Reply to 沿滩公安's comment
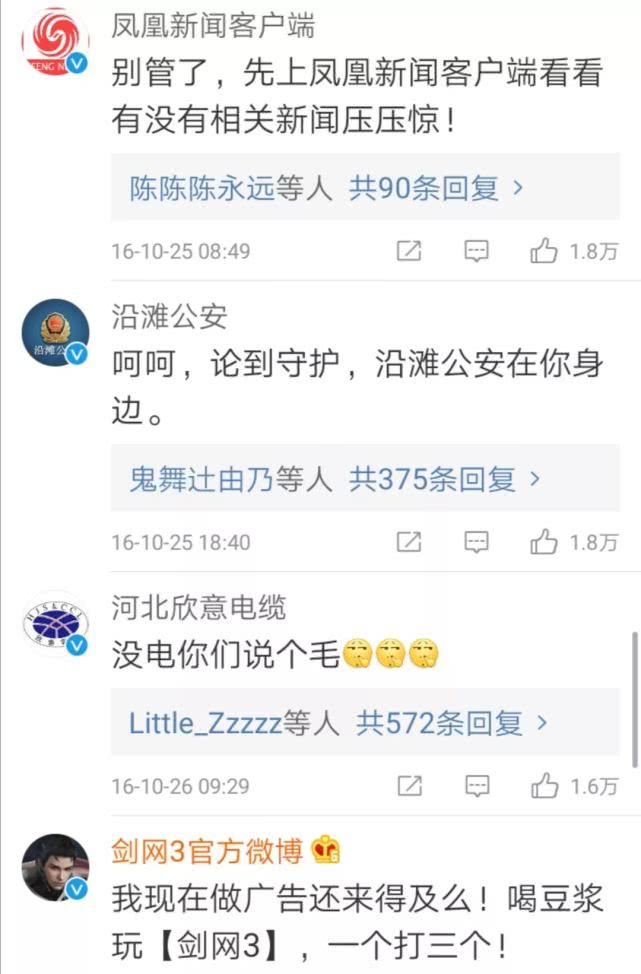This screenshot has height=974, width=641. [x=476, y=542]
